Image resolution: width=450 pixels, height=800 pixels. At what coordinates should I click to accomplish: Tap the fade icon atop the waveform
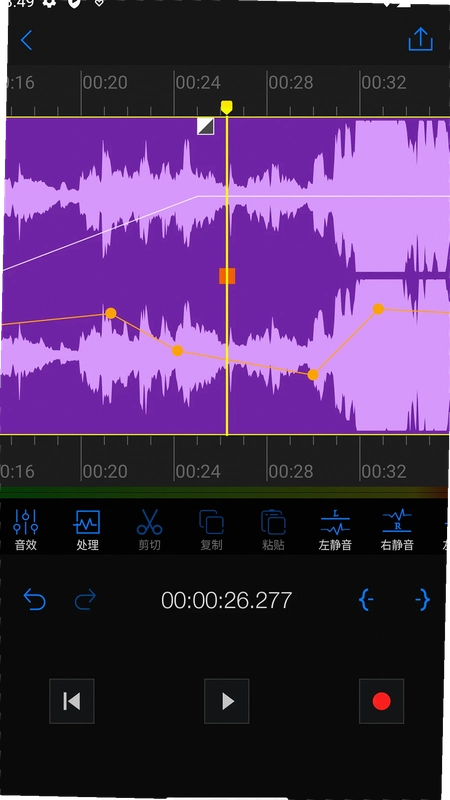[x=206, y=127]
